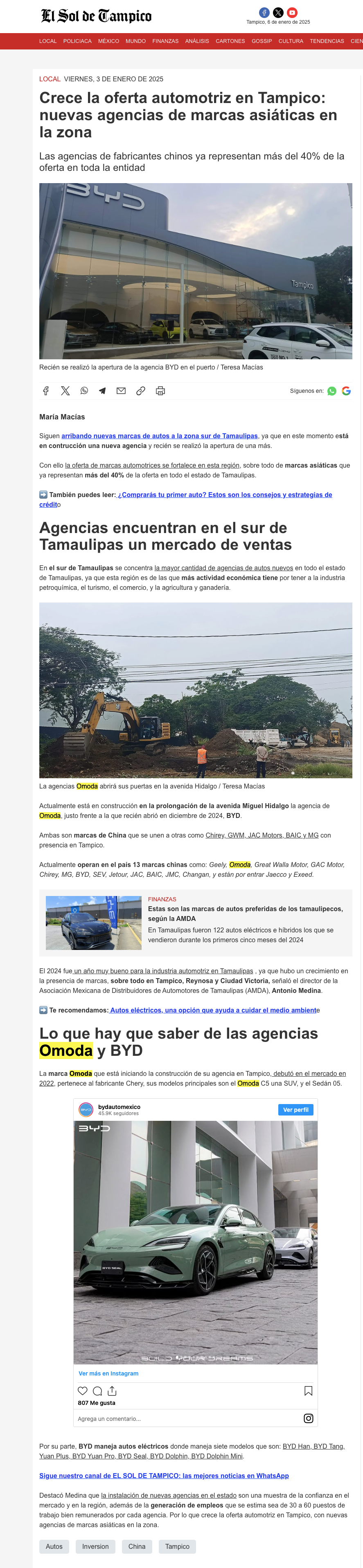Bookmark the bydautomexico Instagram post
Viewport: 363px width, 1568px height.
308,1391
